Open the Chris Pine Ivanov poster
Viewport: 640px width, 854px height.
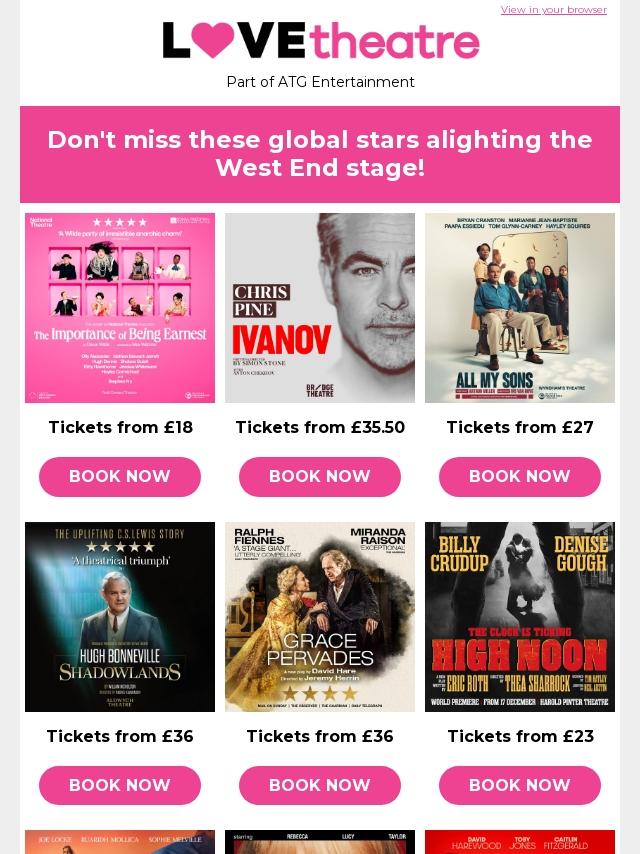pos(320,308)
